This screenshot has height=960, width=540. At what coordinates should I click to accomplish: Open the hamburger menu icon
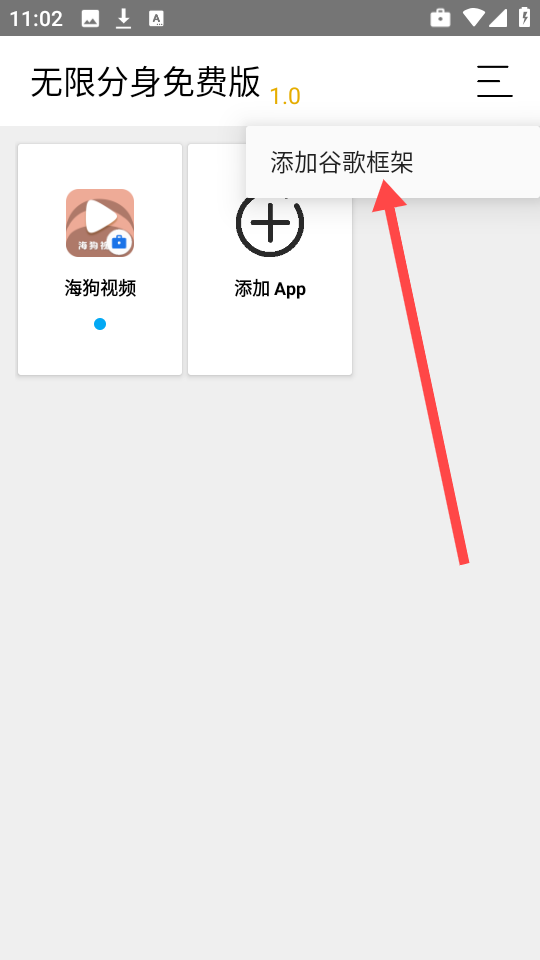[495, 81]
